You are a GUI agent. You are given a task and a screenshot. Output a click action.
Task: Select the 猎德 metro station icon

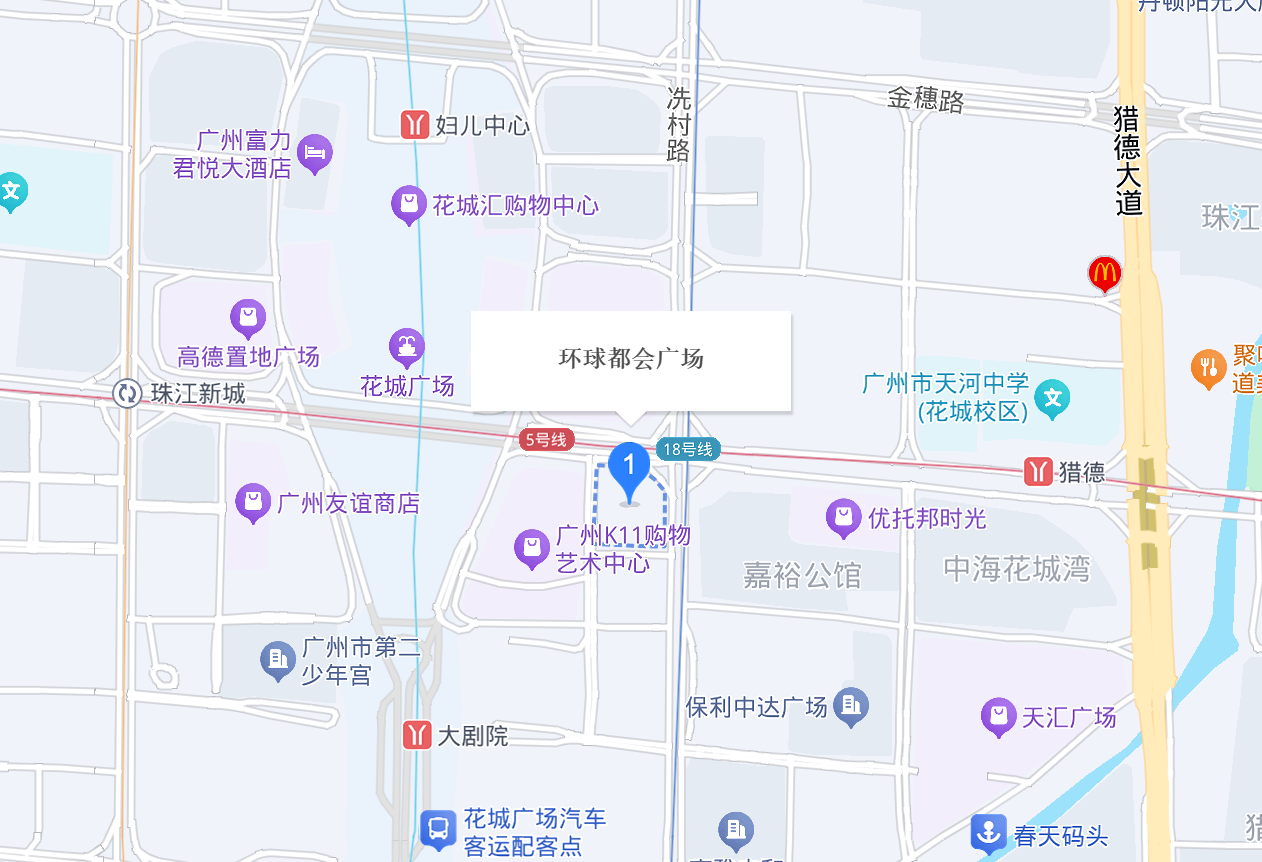tap(1039, 472)
